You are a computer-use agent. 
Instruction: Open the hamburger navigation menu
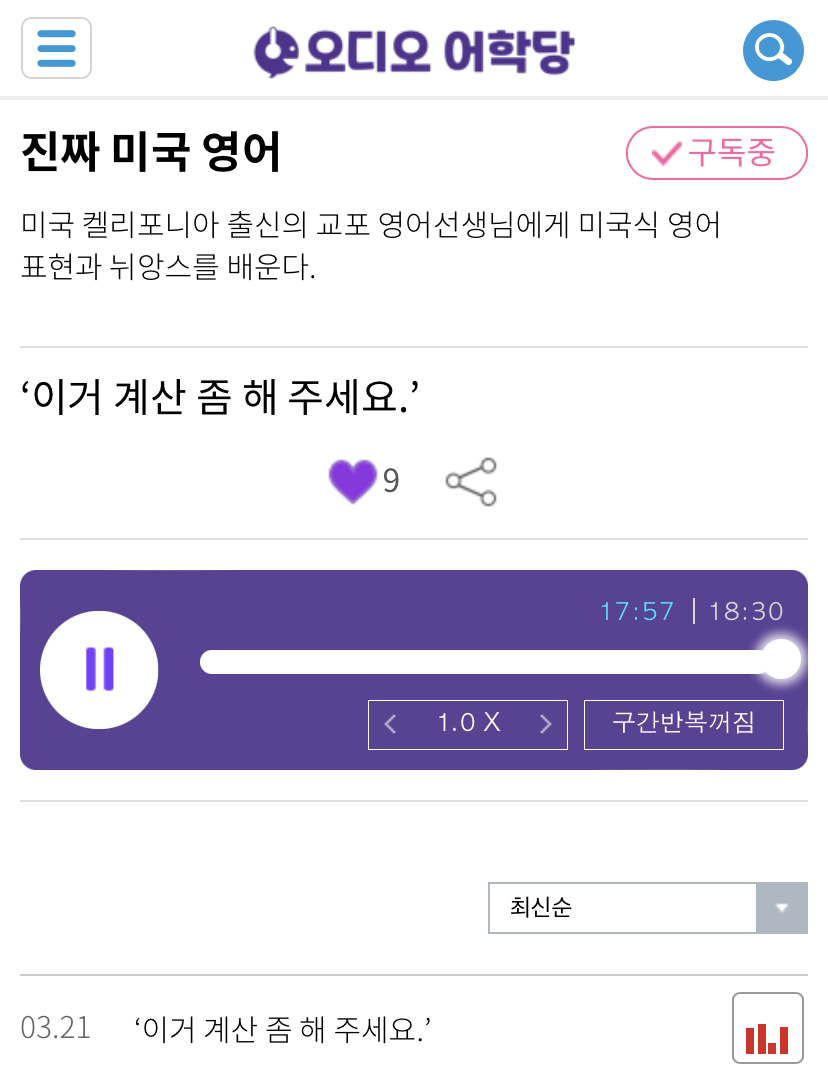56,48
